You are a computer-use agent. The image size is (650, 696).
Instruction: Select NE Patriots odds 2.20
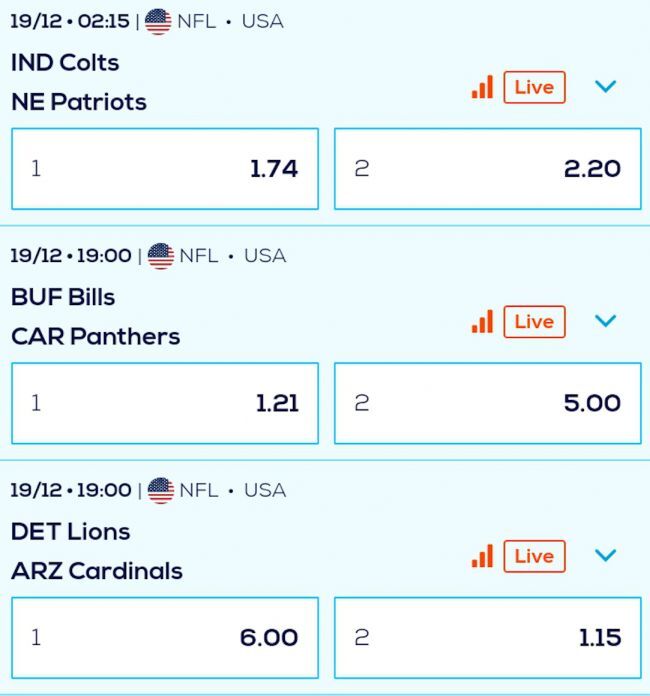pos(487,169)
